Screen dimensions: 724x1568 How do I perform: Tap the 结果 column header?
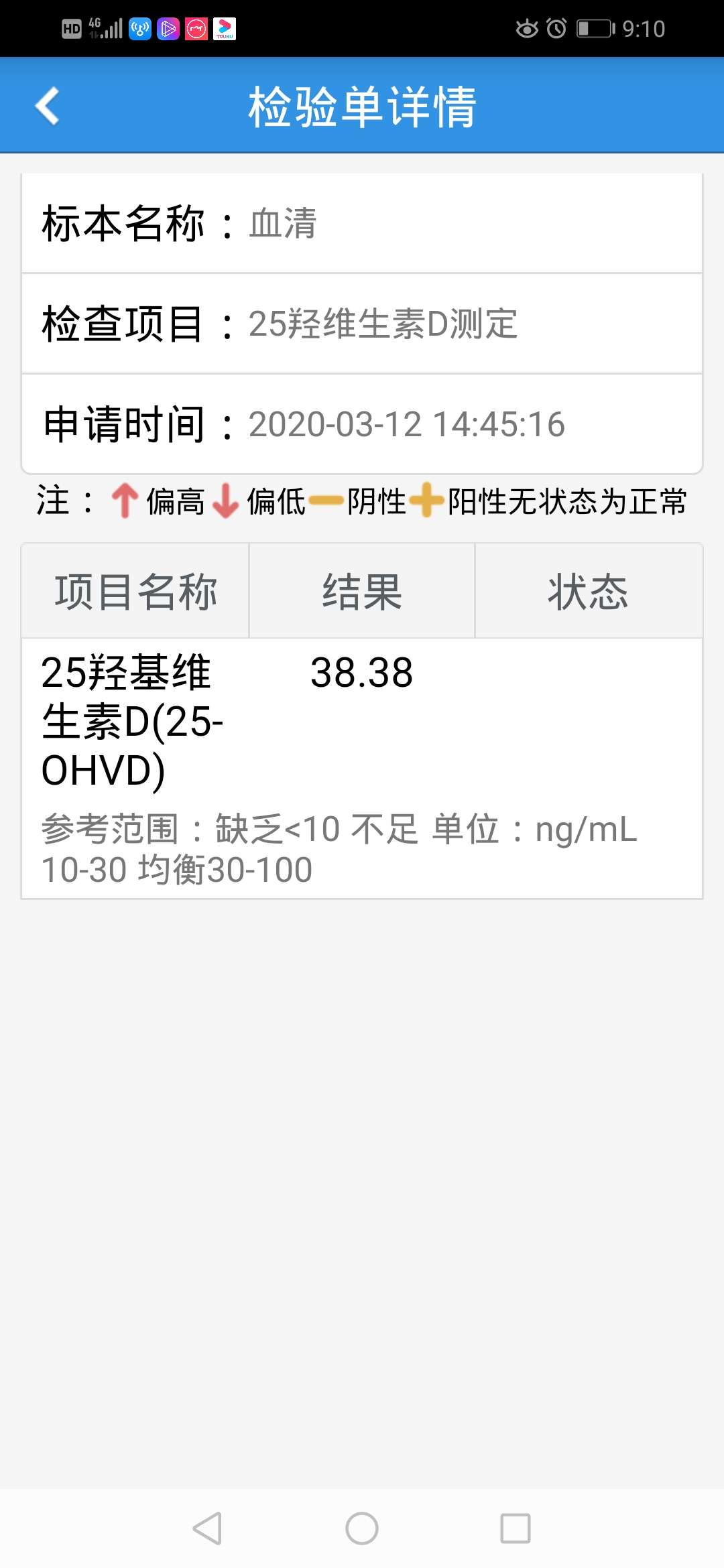362,590
